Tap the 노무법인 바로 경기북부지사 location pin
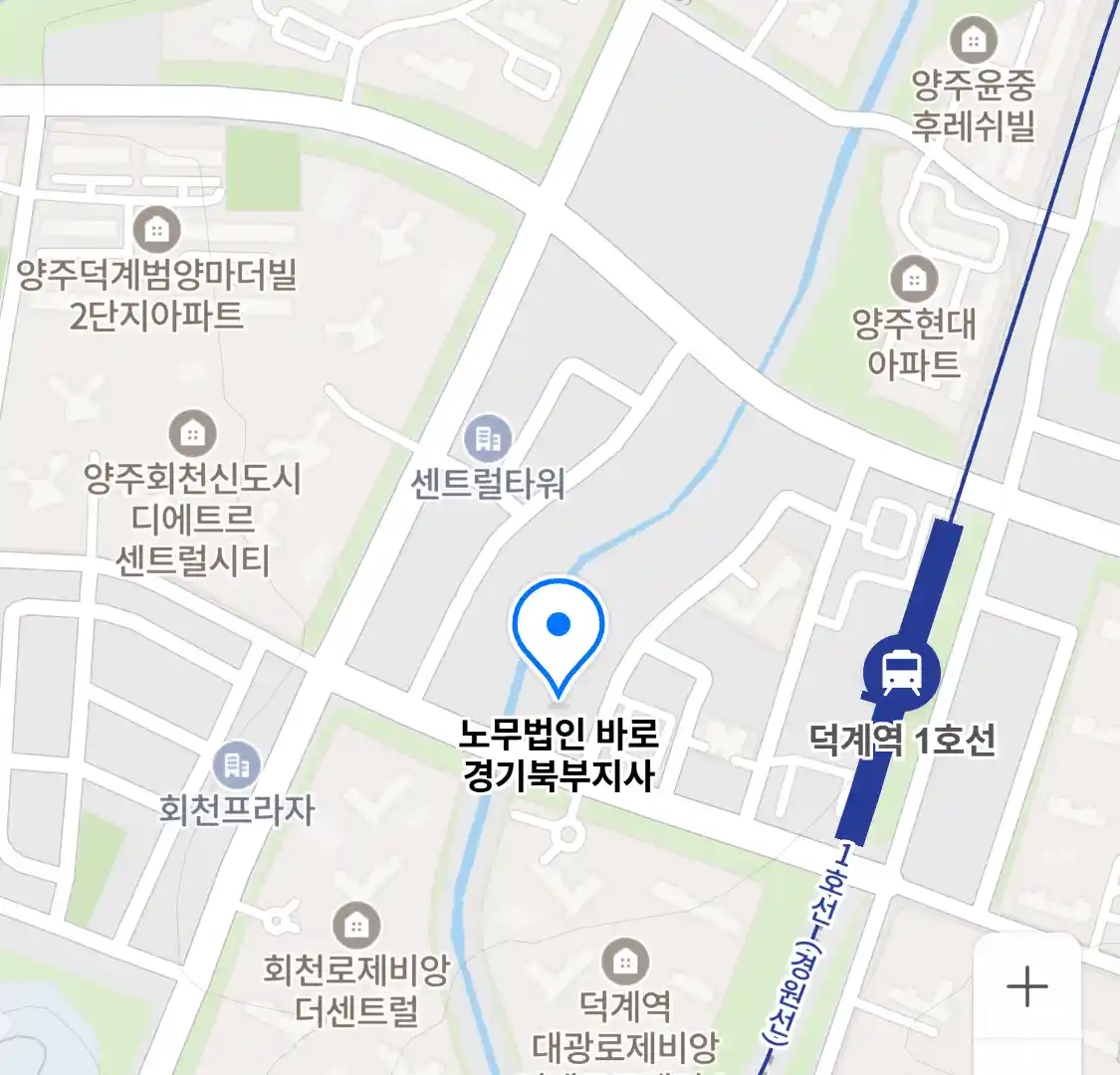 click(x=559, y=634)
